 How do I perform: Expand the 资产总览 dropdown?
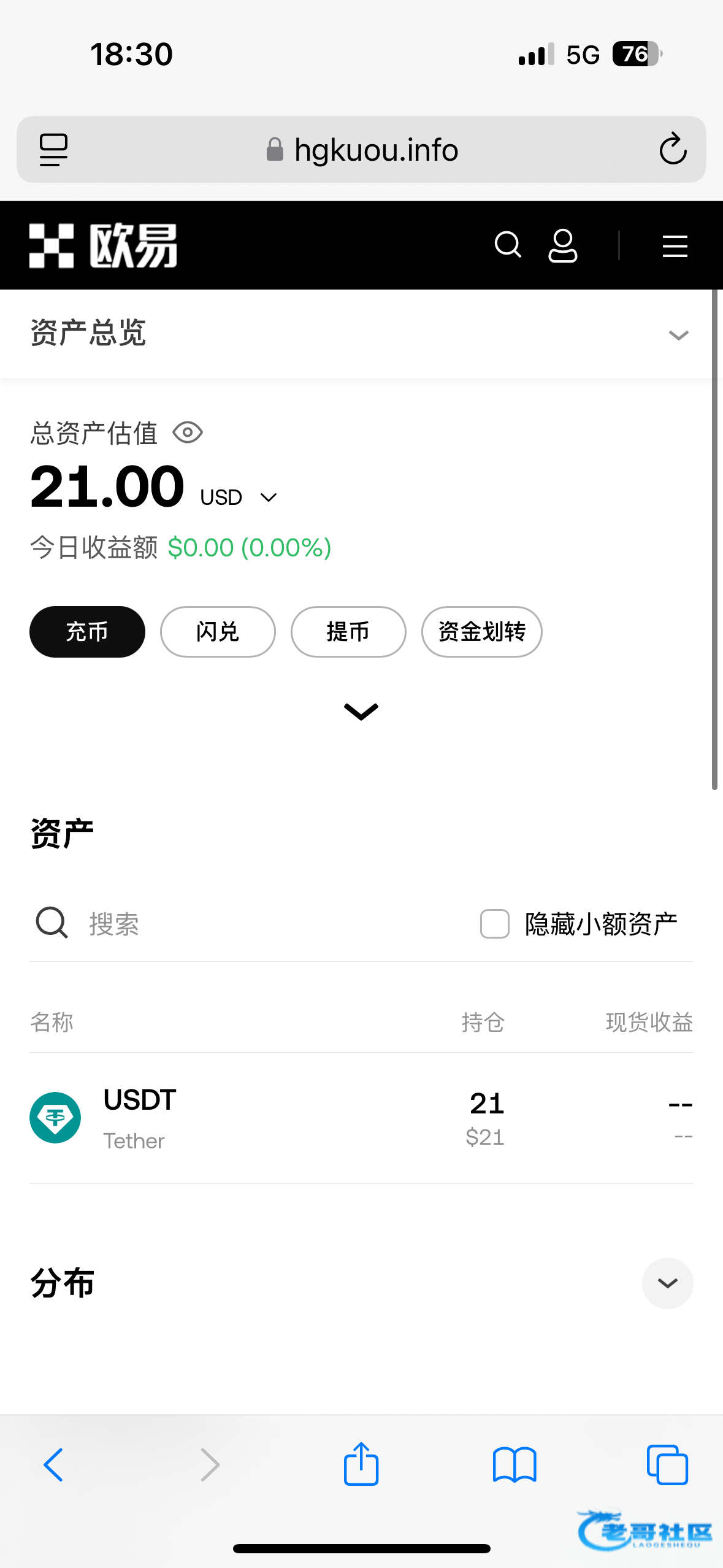pos(678,335)
